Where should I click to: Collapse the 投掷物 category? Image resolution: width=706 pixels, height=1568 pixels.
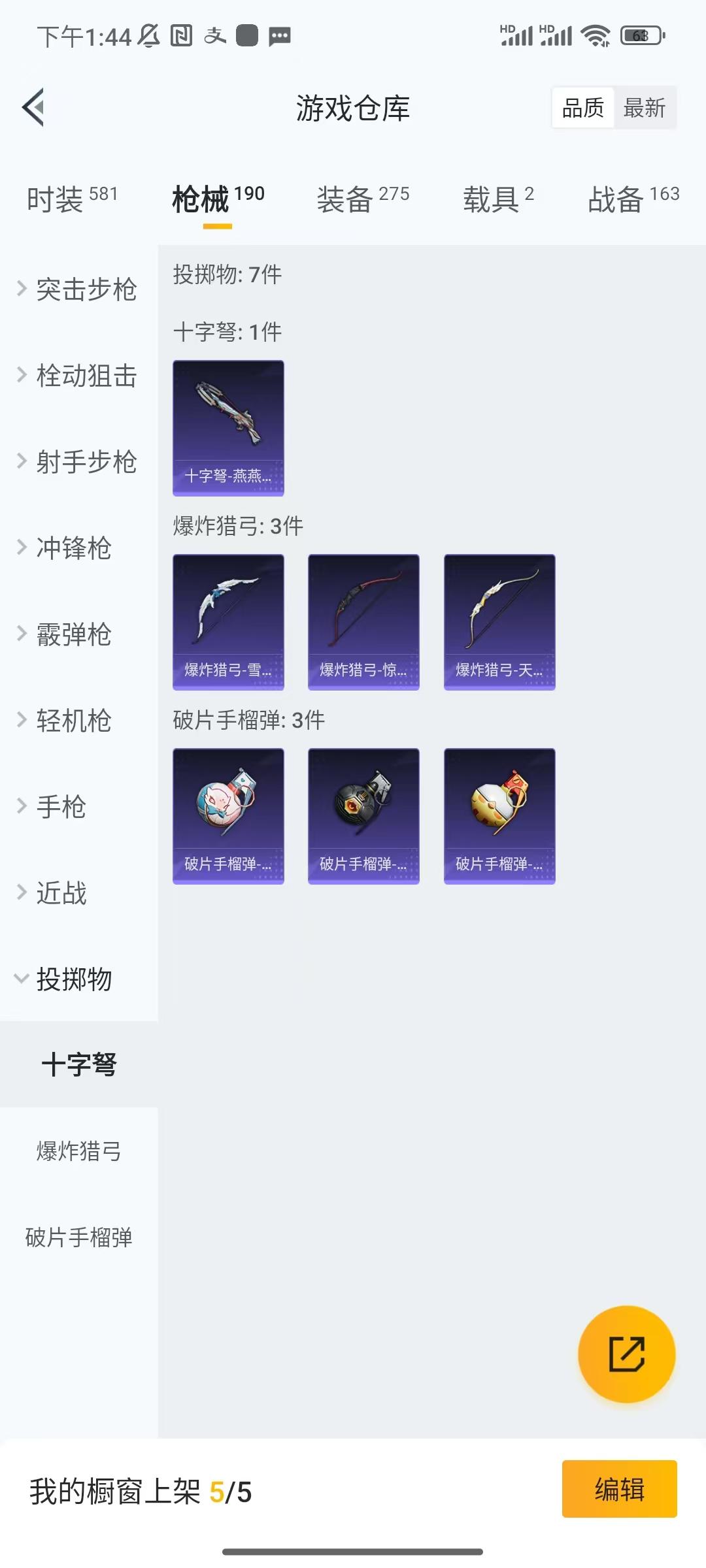(x=78, y=979)
